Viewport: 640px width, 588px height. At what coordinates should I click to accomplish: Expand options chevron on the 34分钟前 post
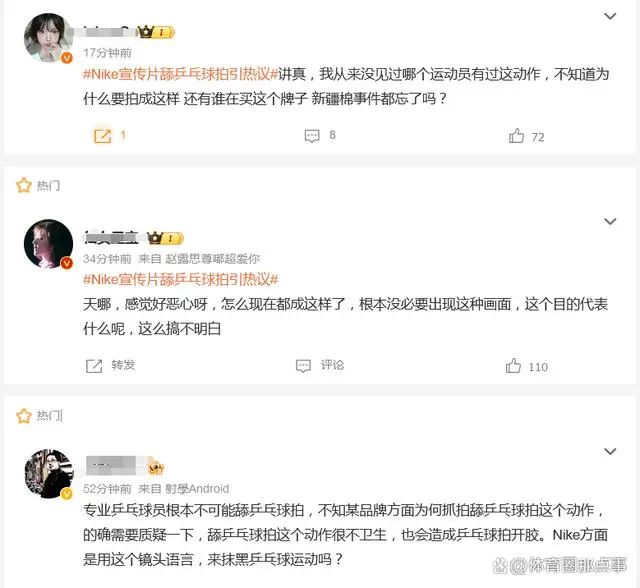[610, 221]
